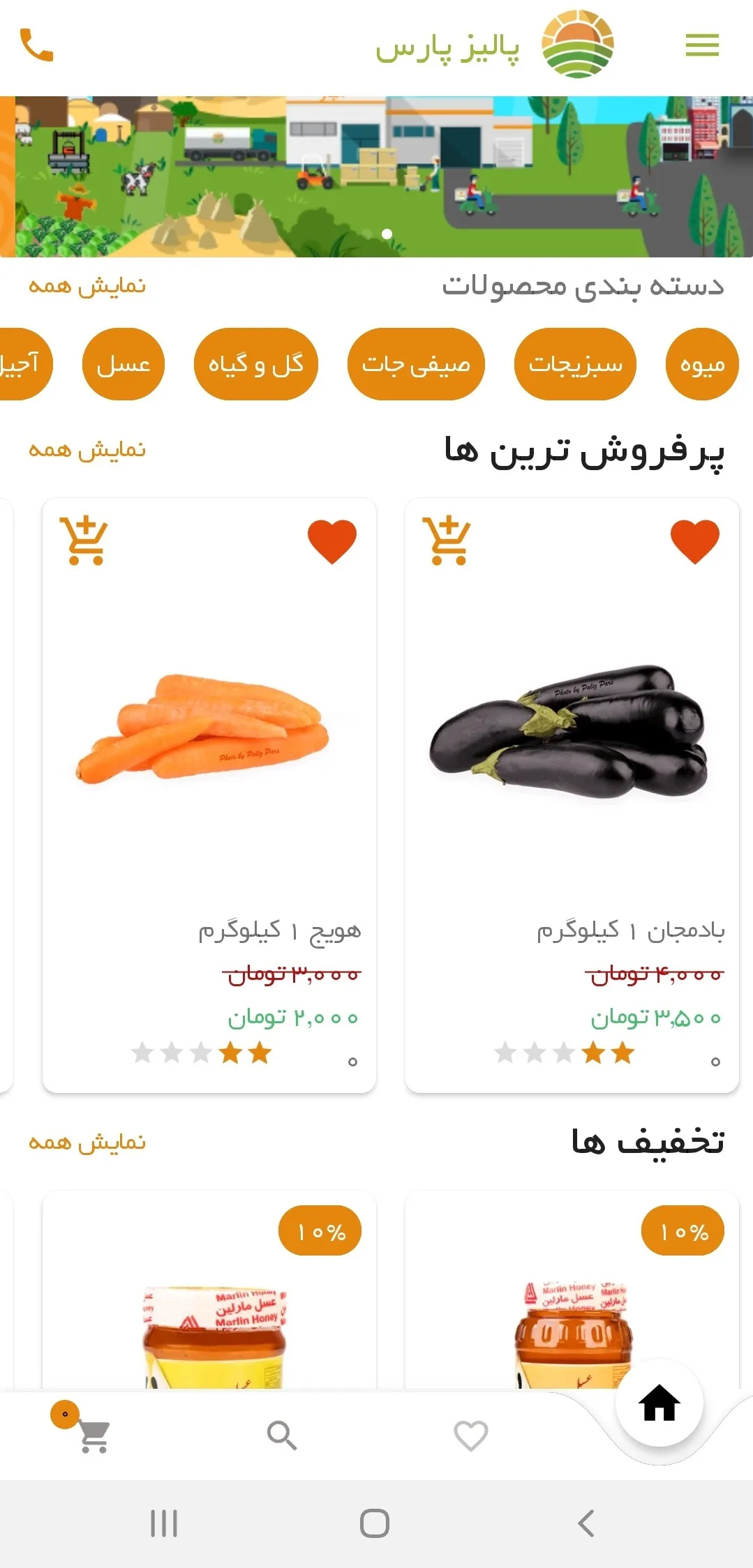
Task: Open the hamburger drawer menu
Action: coord(701,45)
